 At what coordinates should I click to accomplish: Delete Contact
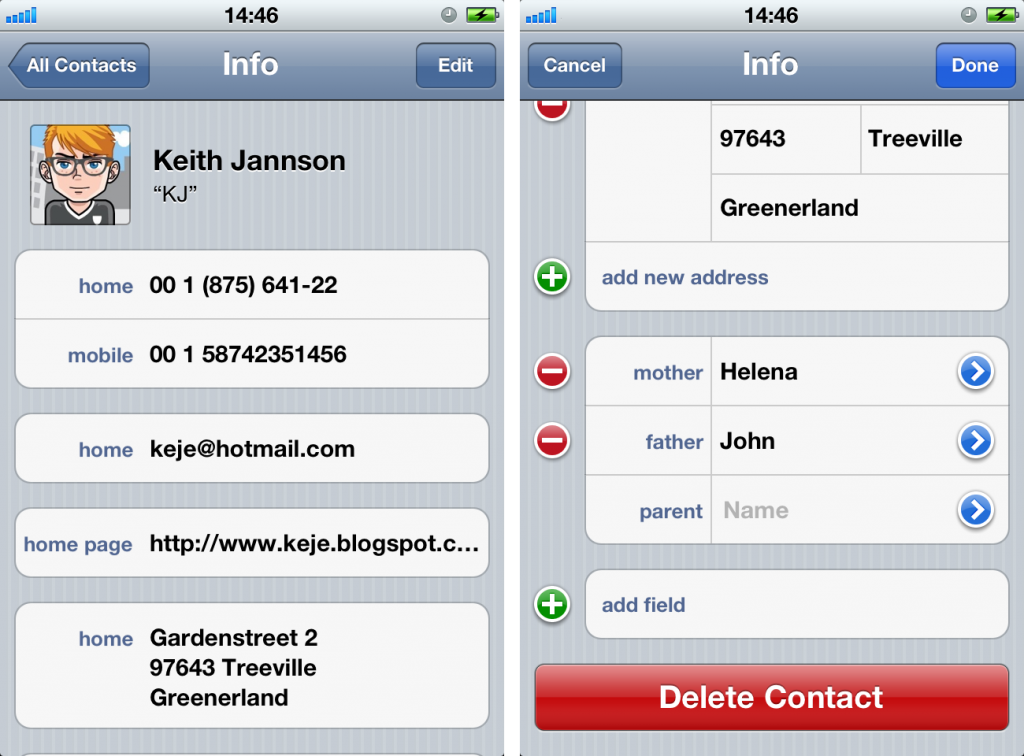(x=771, y=697)
